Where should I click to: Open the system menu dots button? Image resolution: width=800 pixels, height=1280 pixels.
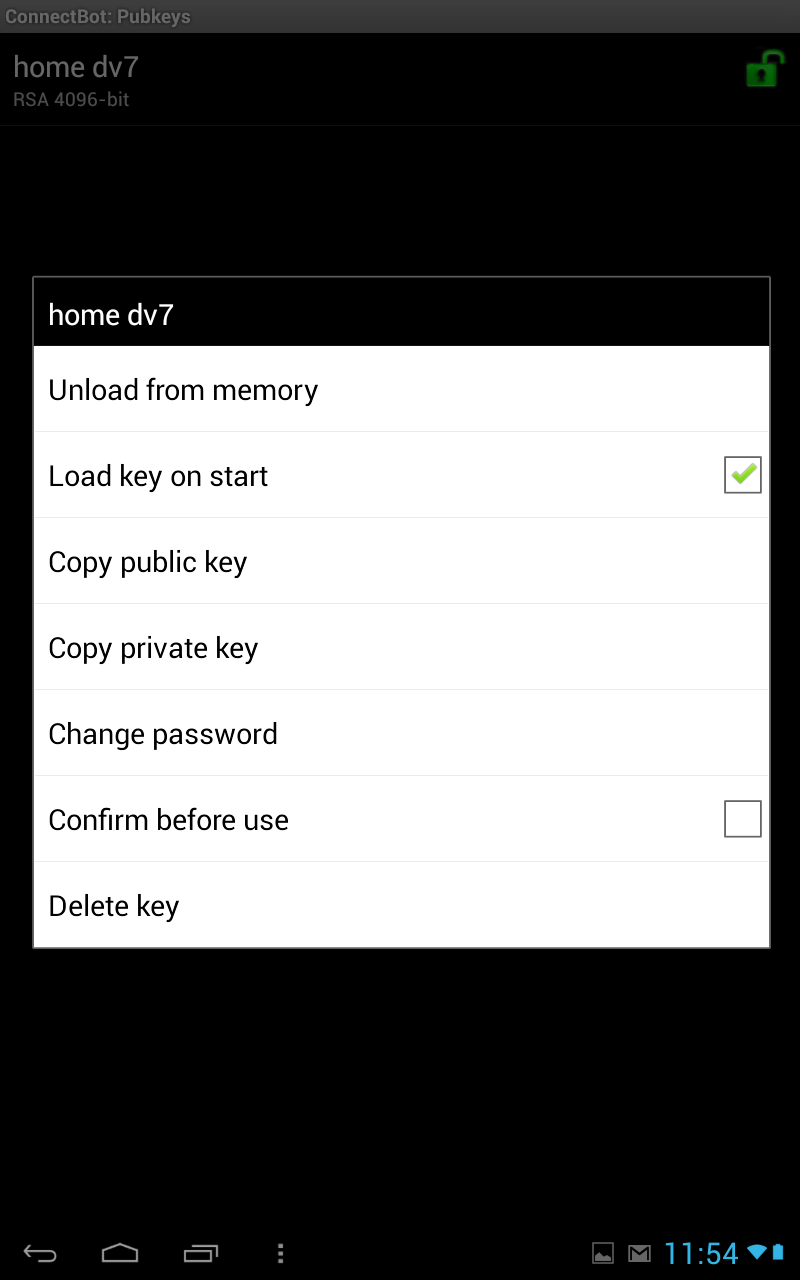(x=281, y=1253)
